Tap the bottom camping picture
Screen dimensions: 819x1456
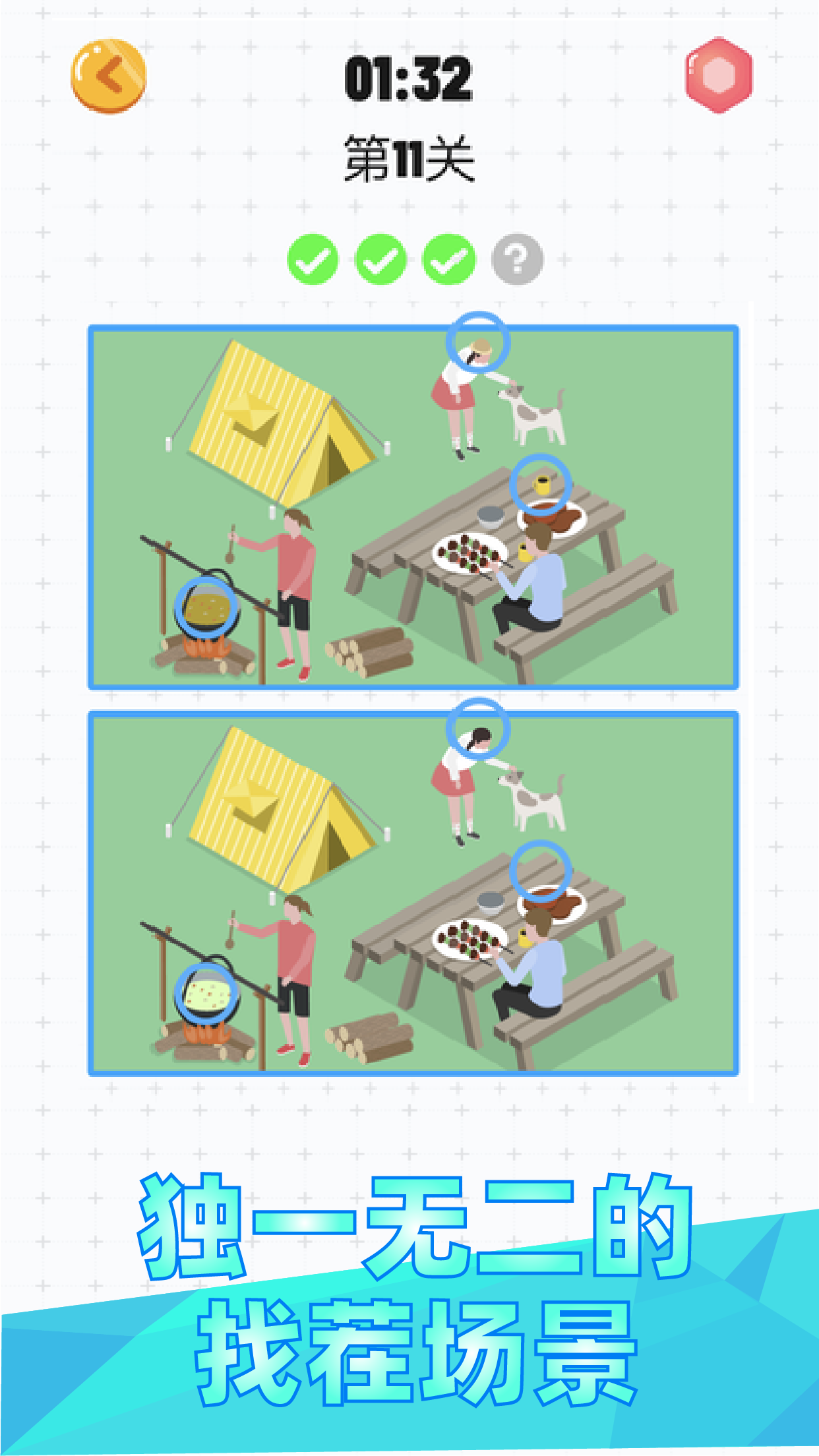click(x=413, y=893)
